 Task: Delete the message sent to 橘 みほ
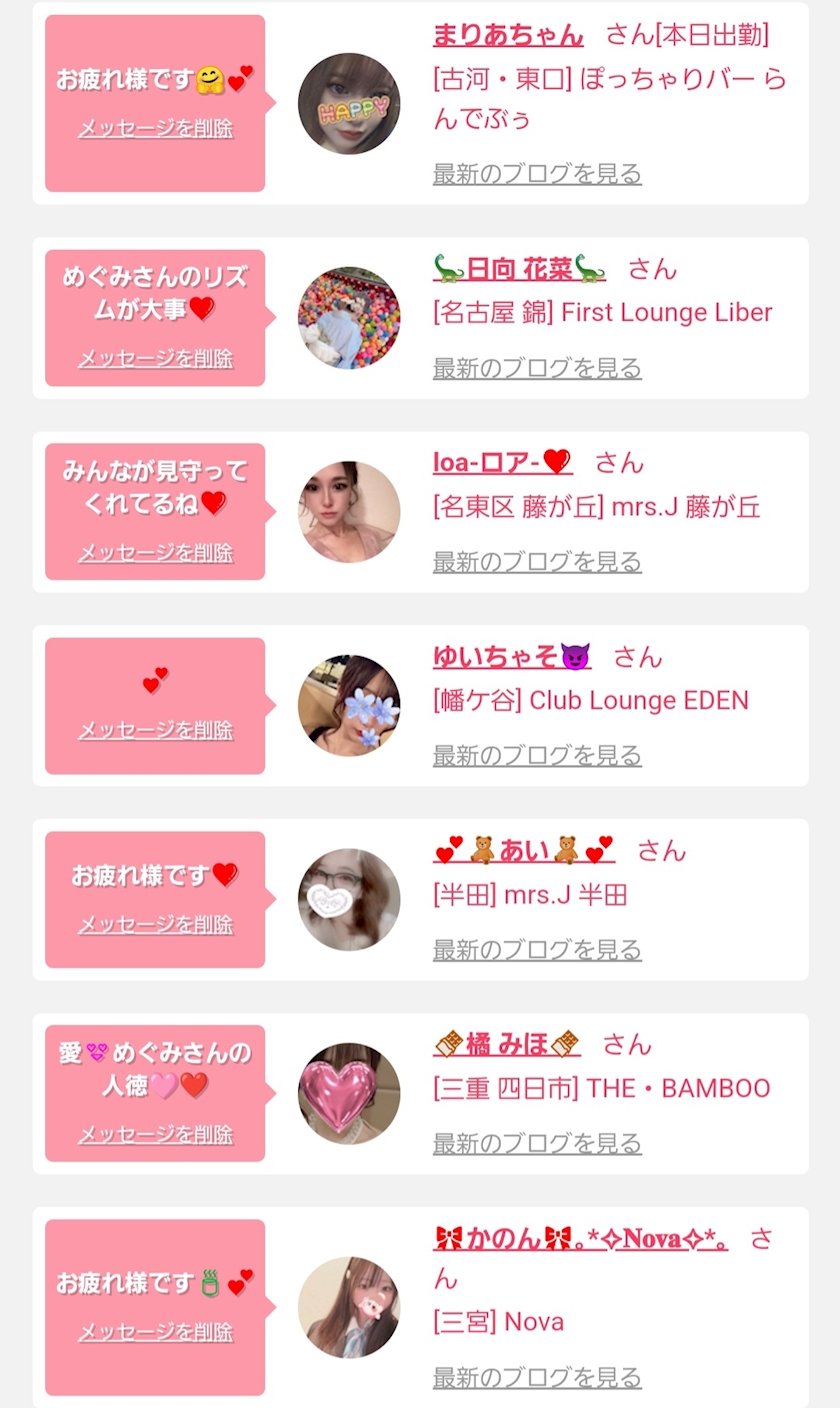coord(155,1134)
